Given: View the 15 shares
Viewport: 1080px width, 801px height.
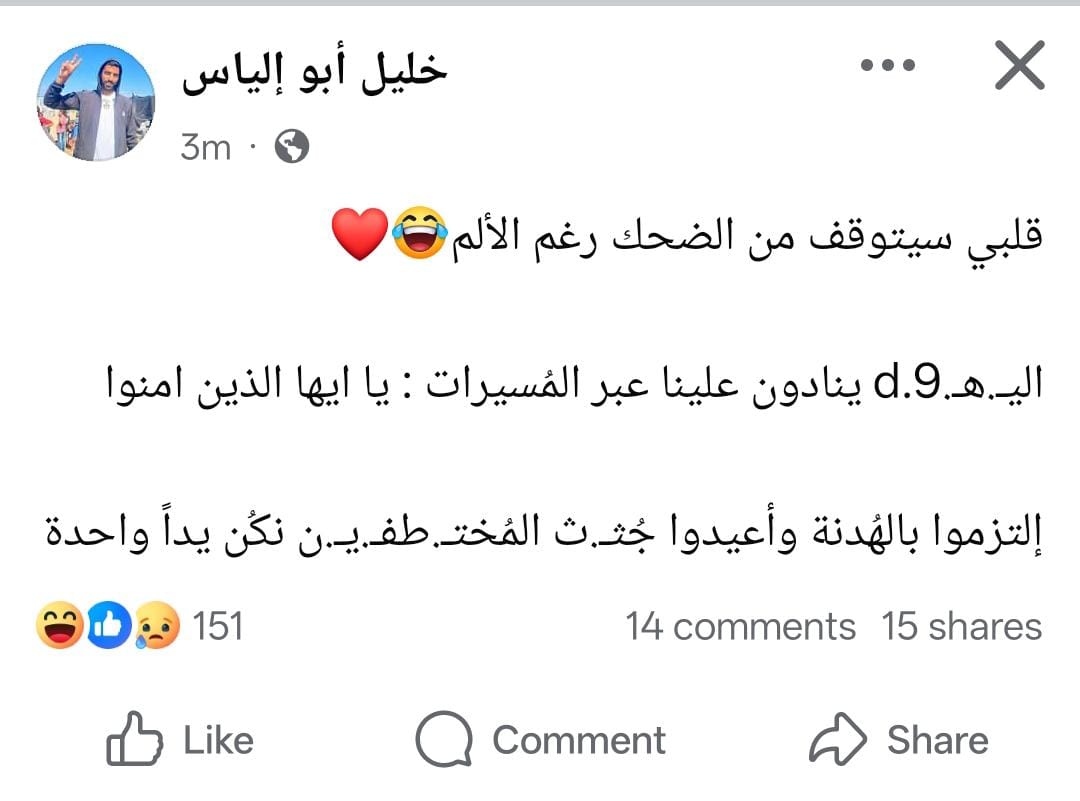Looking at the screenshot, I should (961, 627).
